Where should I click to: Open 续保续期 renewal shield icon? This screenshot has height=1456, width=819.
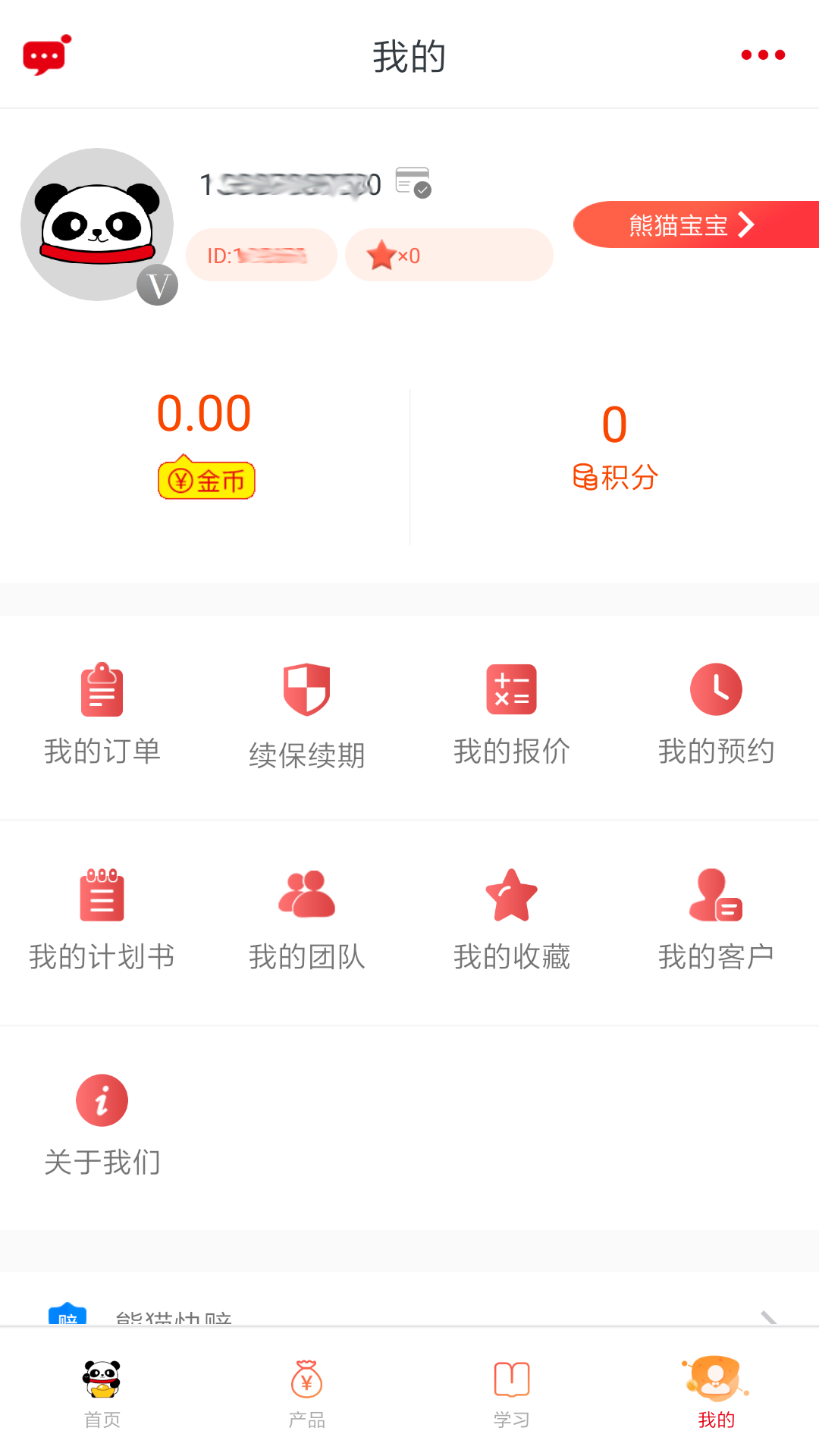(306, 689)
